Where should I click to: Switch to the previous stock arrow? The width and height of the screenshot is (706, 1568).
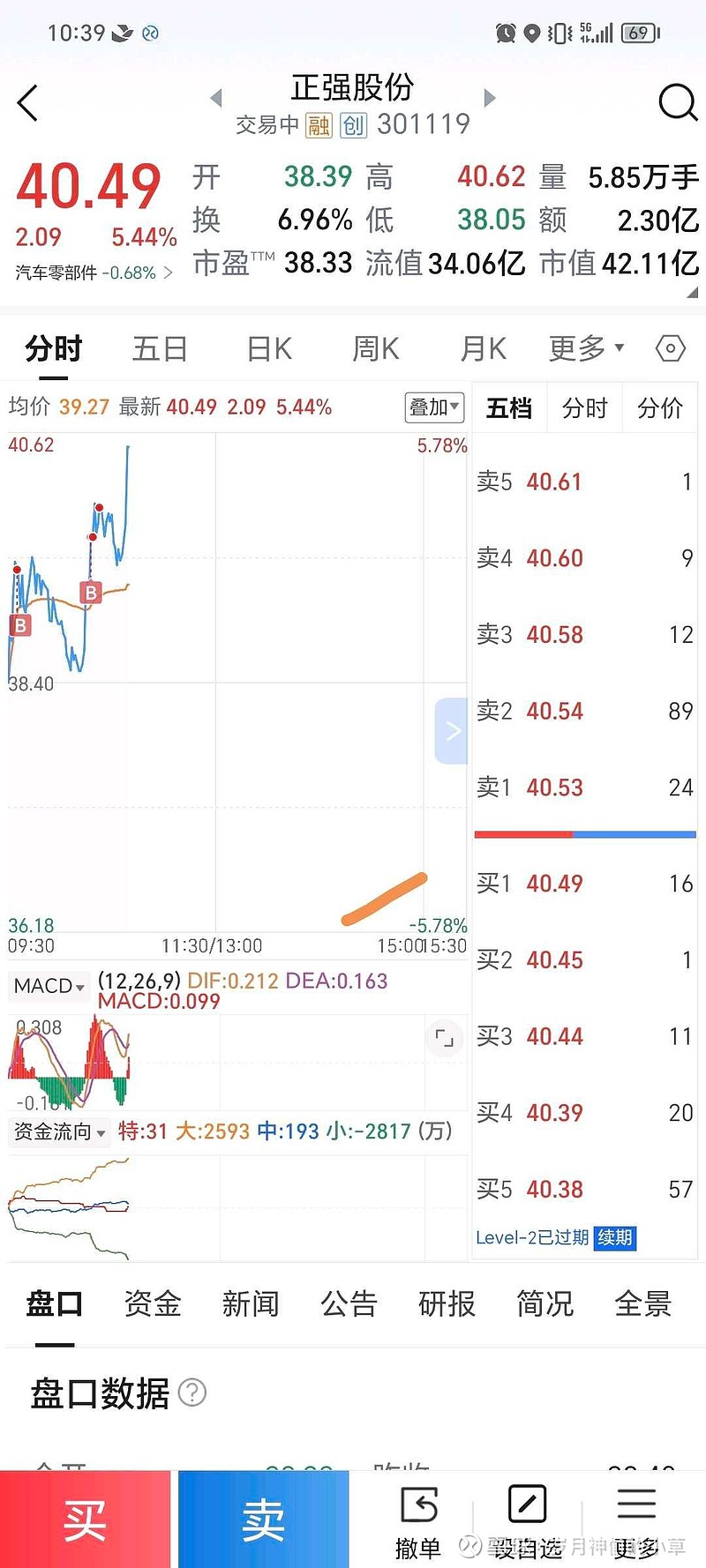point(216,98)
